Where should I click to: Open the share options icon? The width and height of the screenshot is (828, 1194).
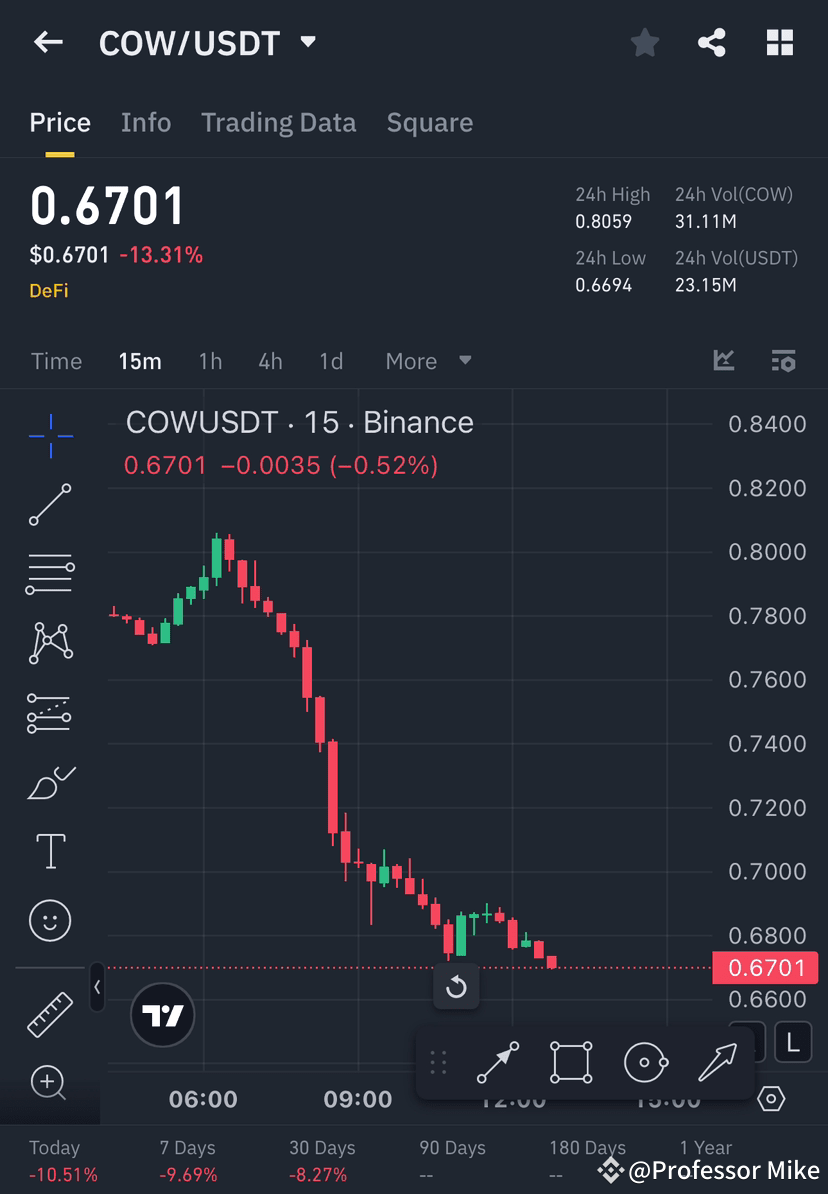(711, 42)
